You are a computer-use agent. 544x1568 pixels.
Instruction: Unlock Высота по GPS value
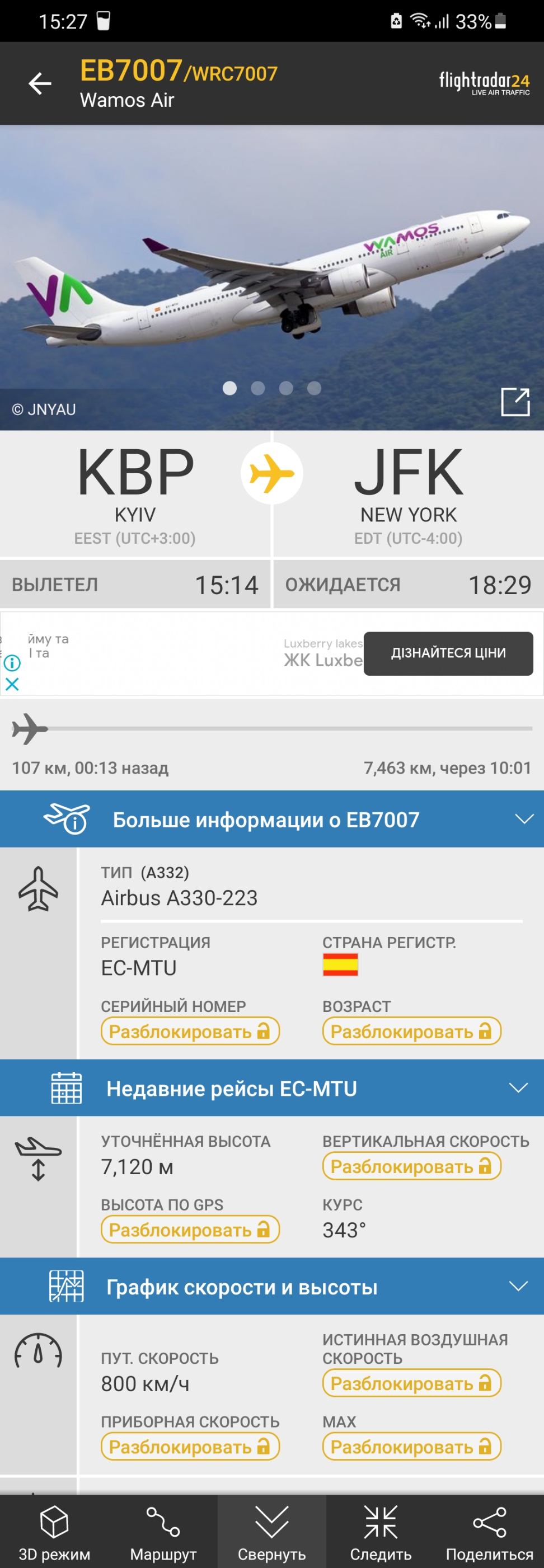(x=190, y=1230)
